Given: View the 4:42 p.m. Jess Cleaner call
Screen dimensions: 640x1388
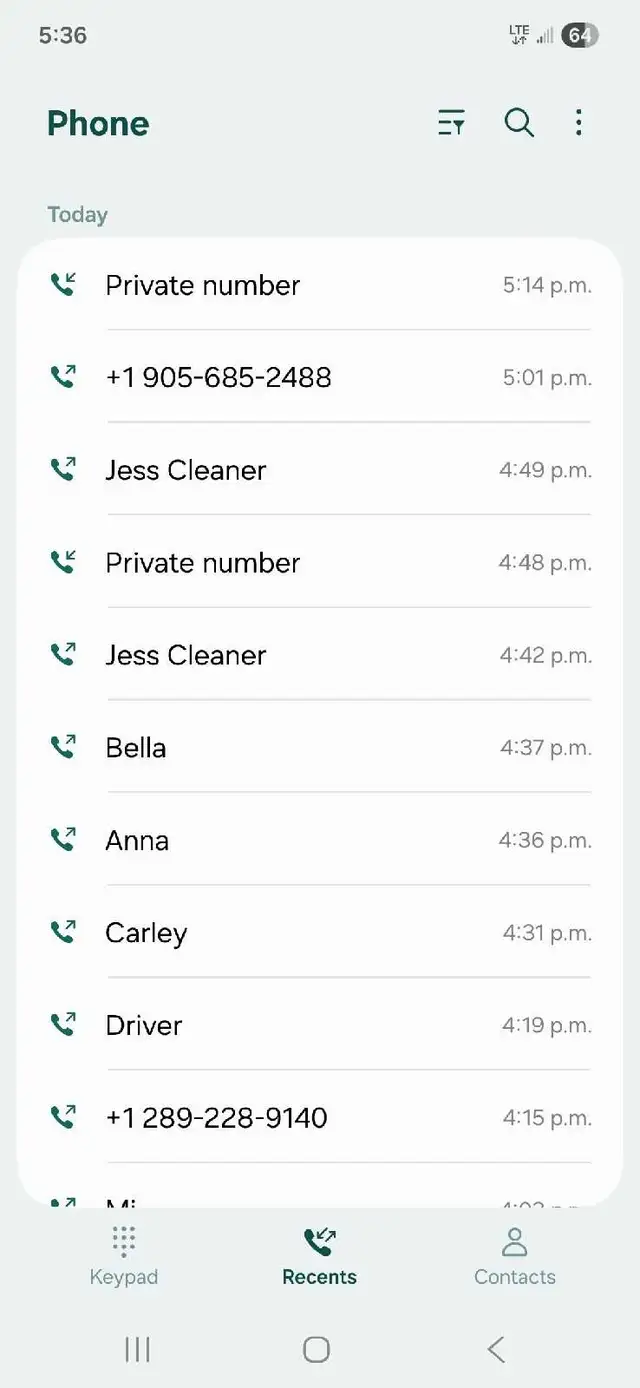Looking at the screenshot, I should [320, 655].
